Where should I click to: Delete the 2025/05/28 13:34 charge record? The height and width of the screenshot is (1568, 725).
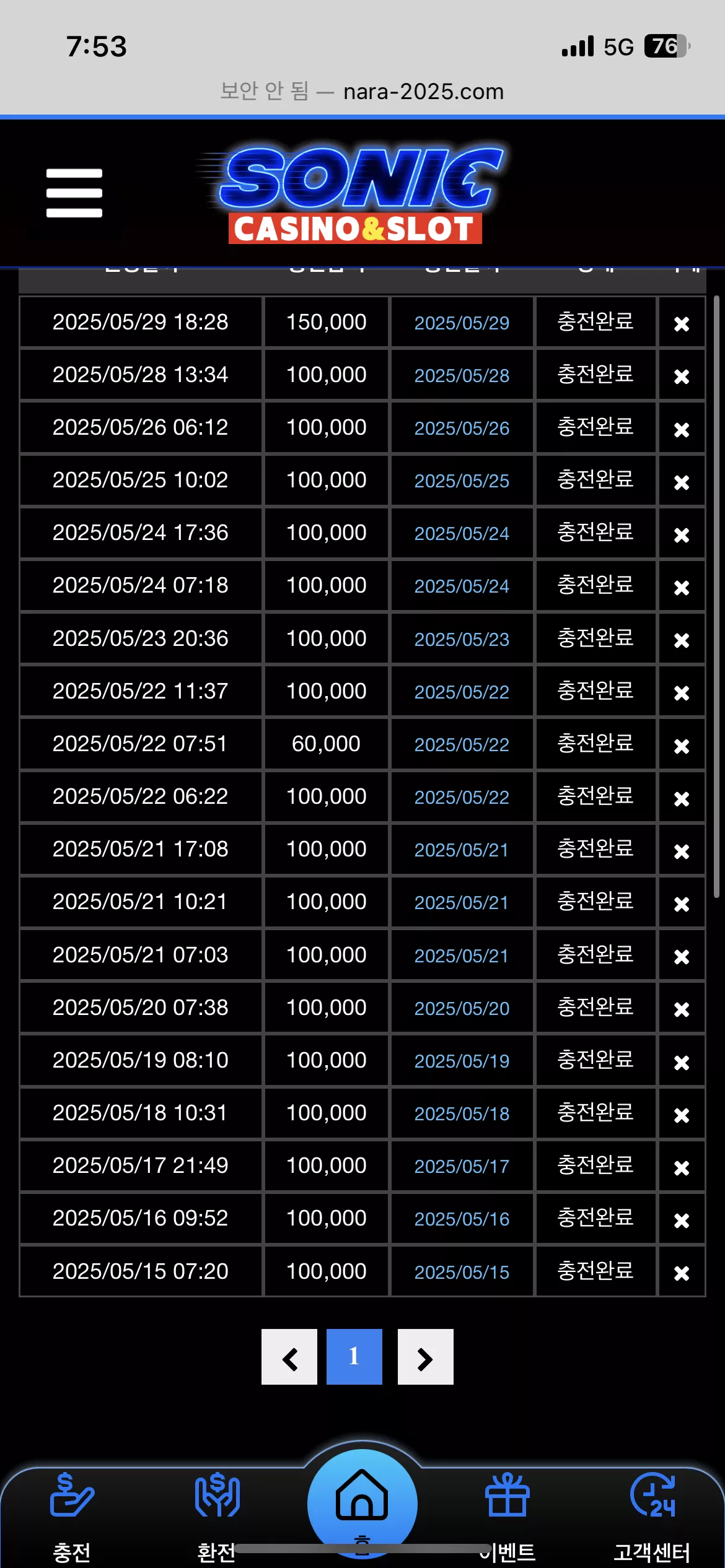click(682, 376)
